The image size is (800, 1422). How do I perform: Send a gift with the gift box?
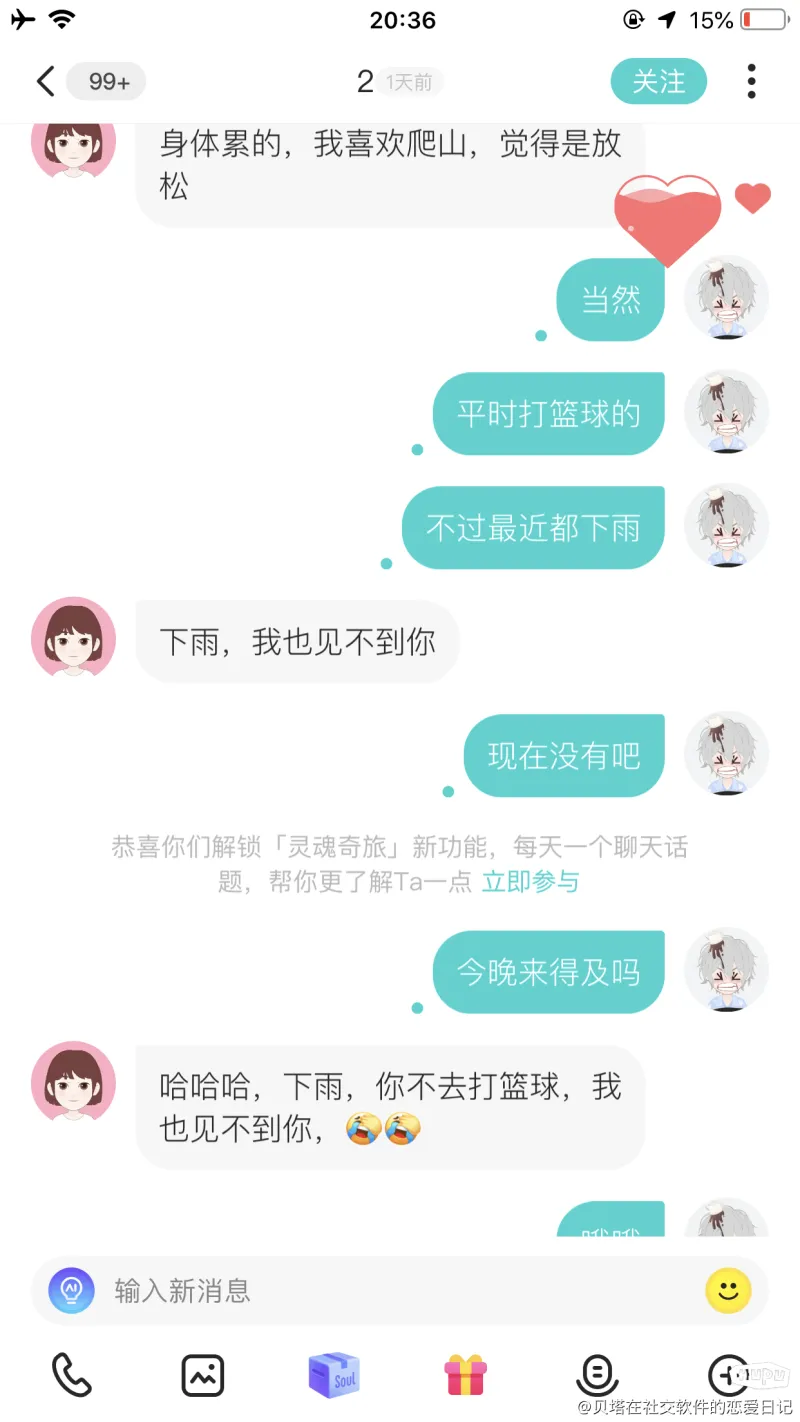(x=465, y=1376)
